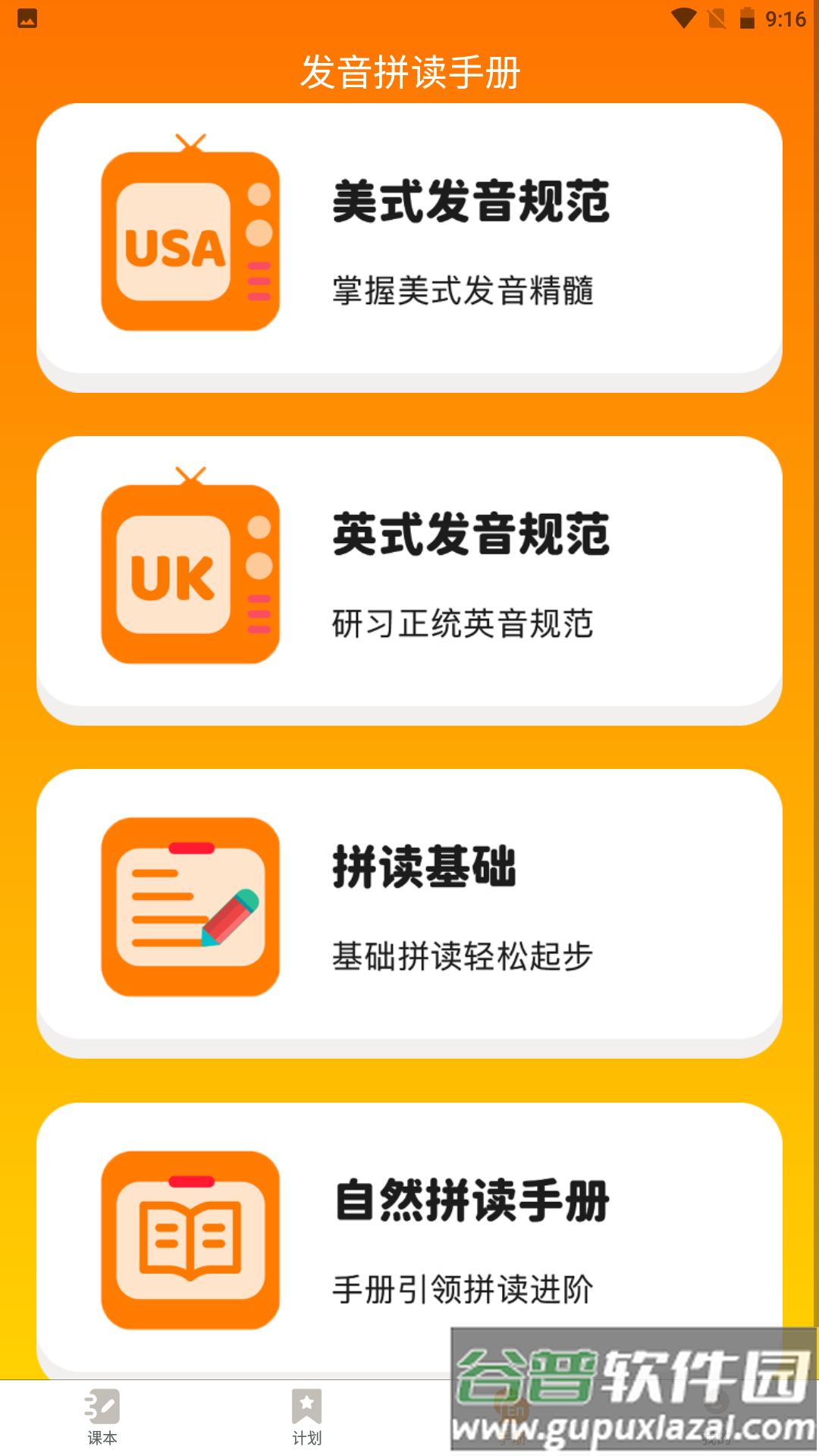Tap the 发音拼读手册 title header
Image resolution: width=819 pixels, height=1456 pixels.
(x=409, y=74)
